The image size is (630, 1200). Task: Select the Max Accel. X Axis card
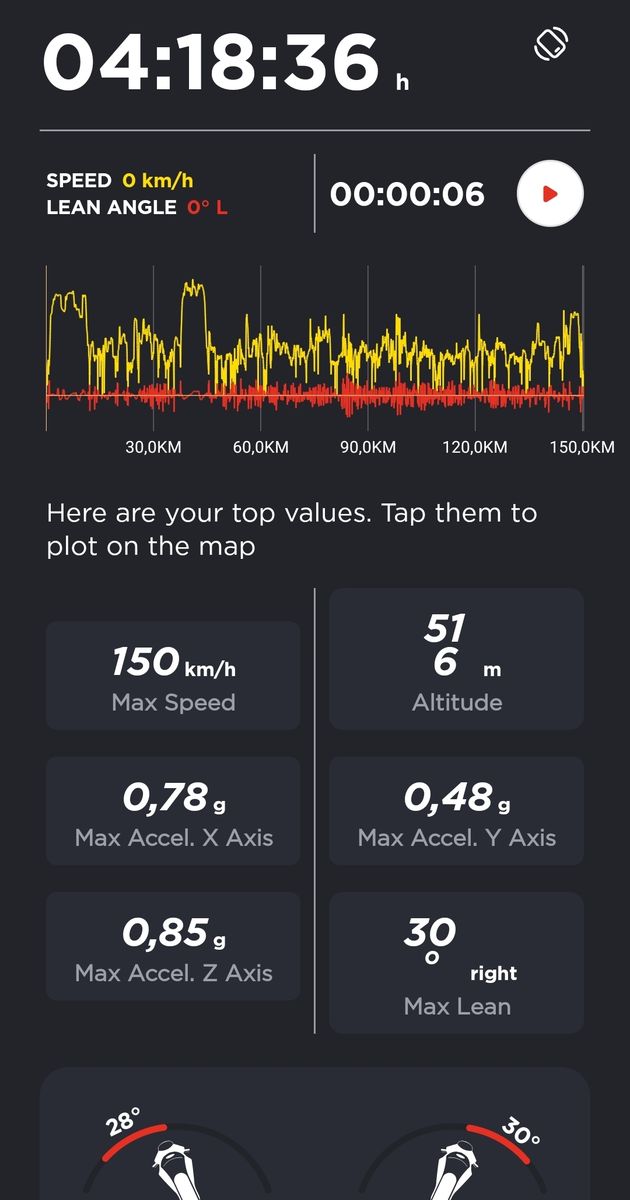[173, 811]
